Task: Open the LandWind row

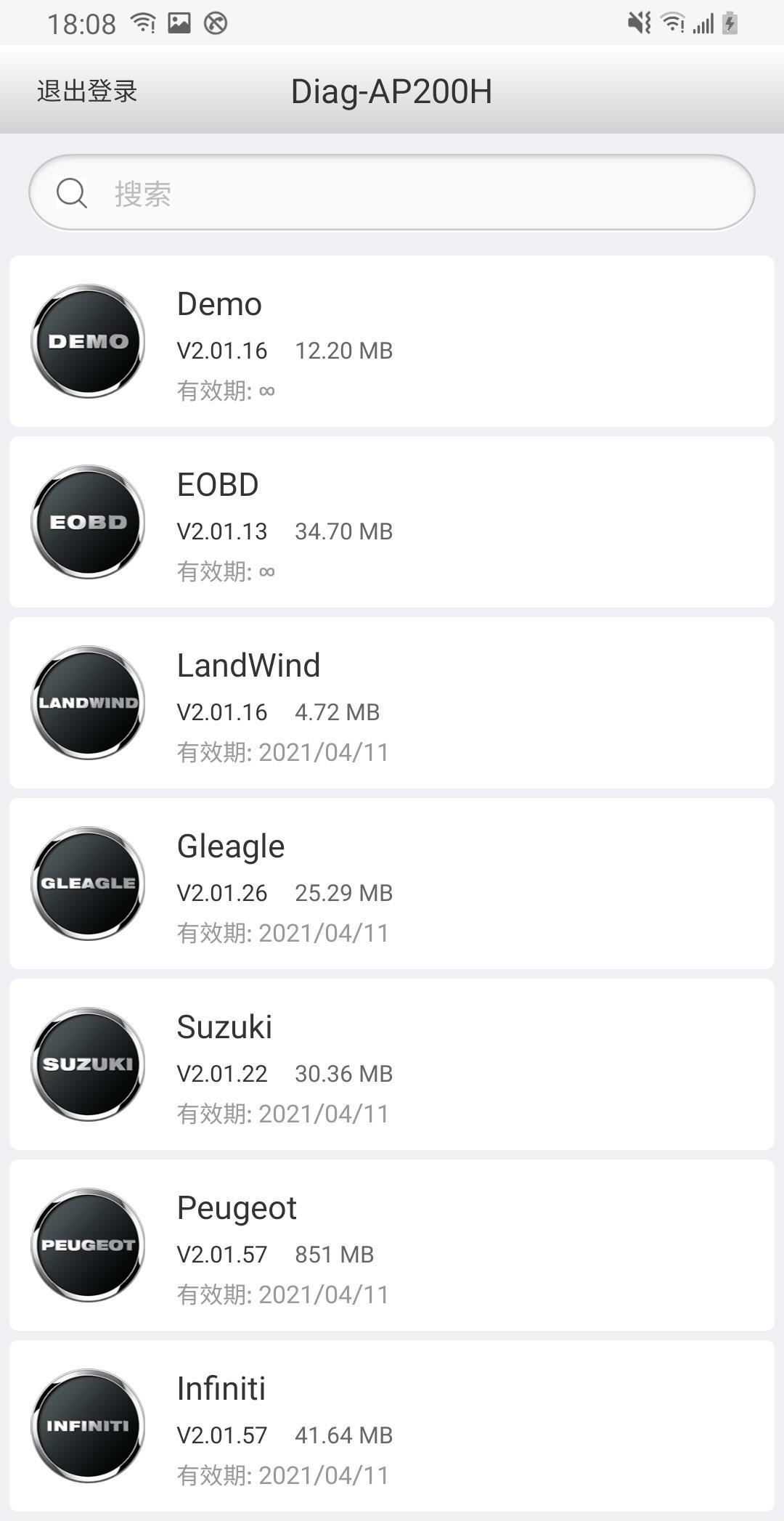Action: [392, 703]
